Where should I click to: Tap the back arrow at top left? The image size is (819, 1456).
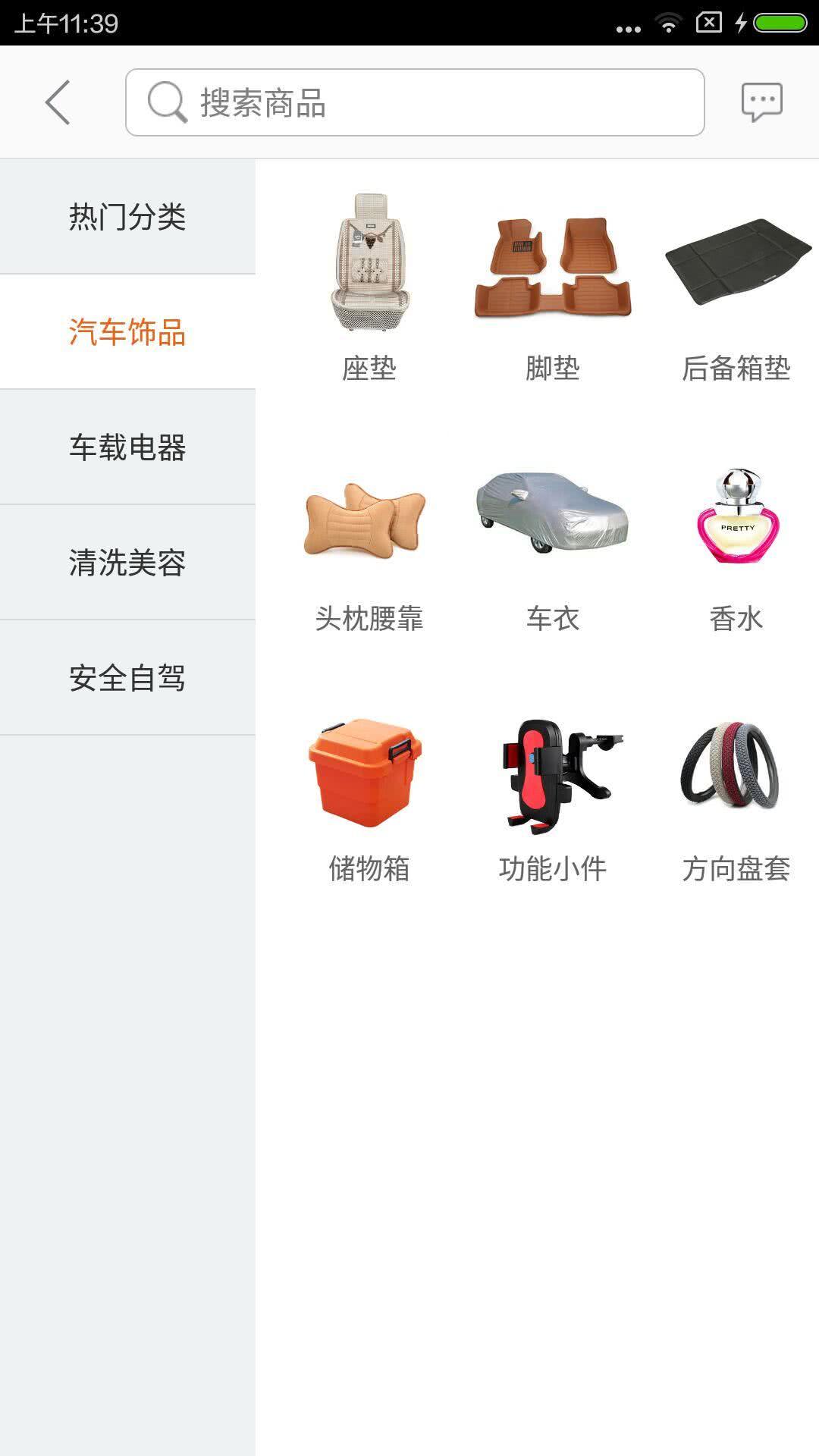point(57,101)
